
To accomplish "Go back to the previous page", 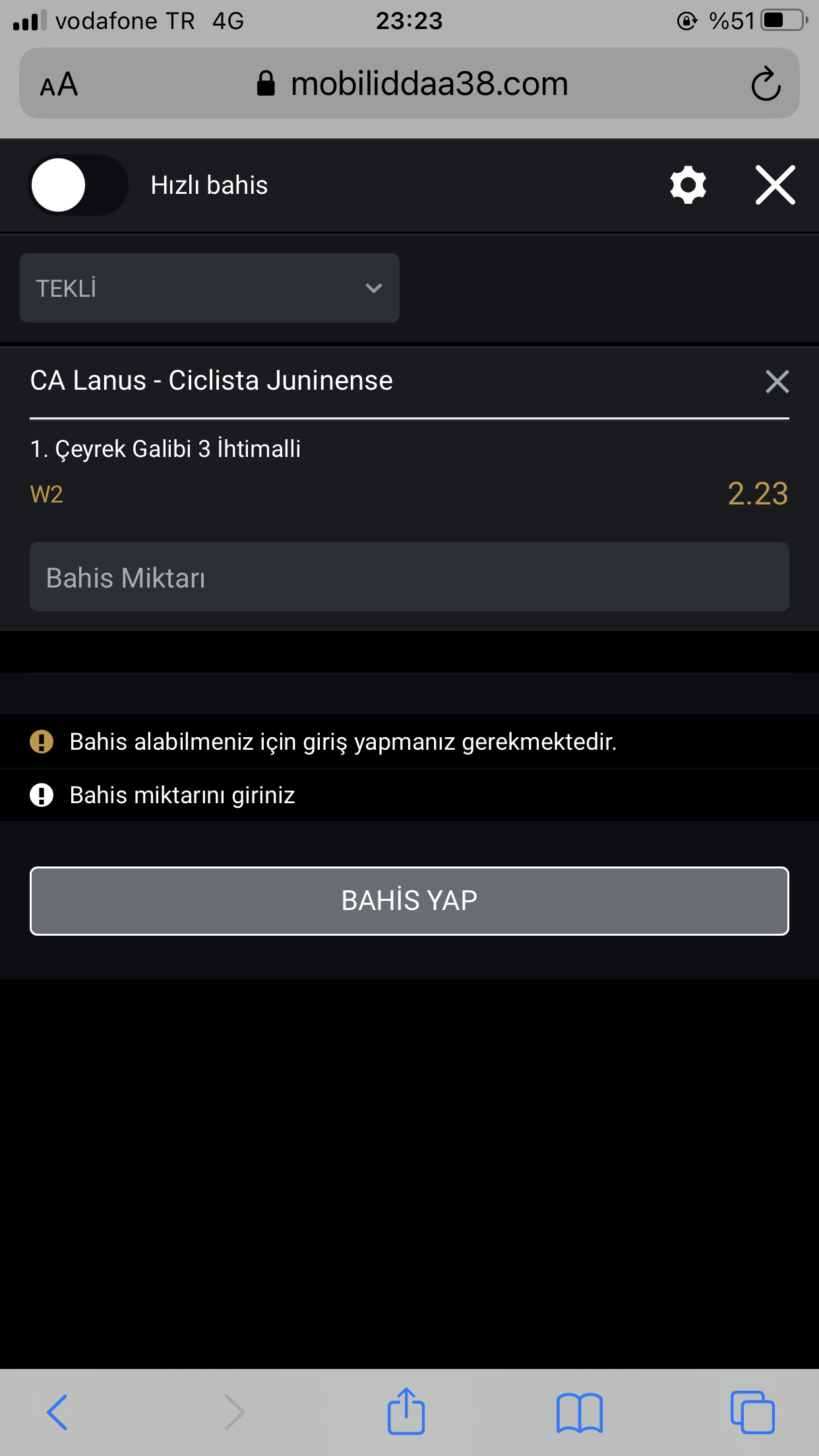I will point(57,1412).
